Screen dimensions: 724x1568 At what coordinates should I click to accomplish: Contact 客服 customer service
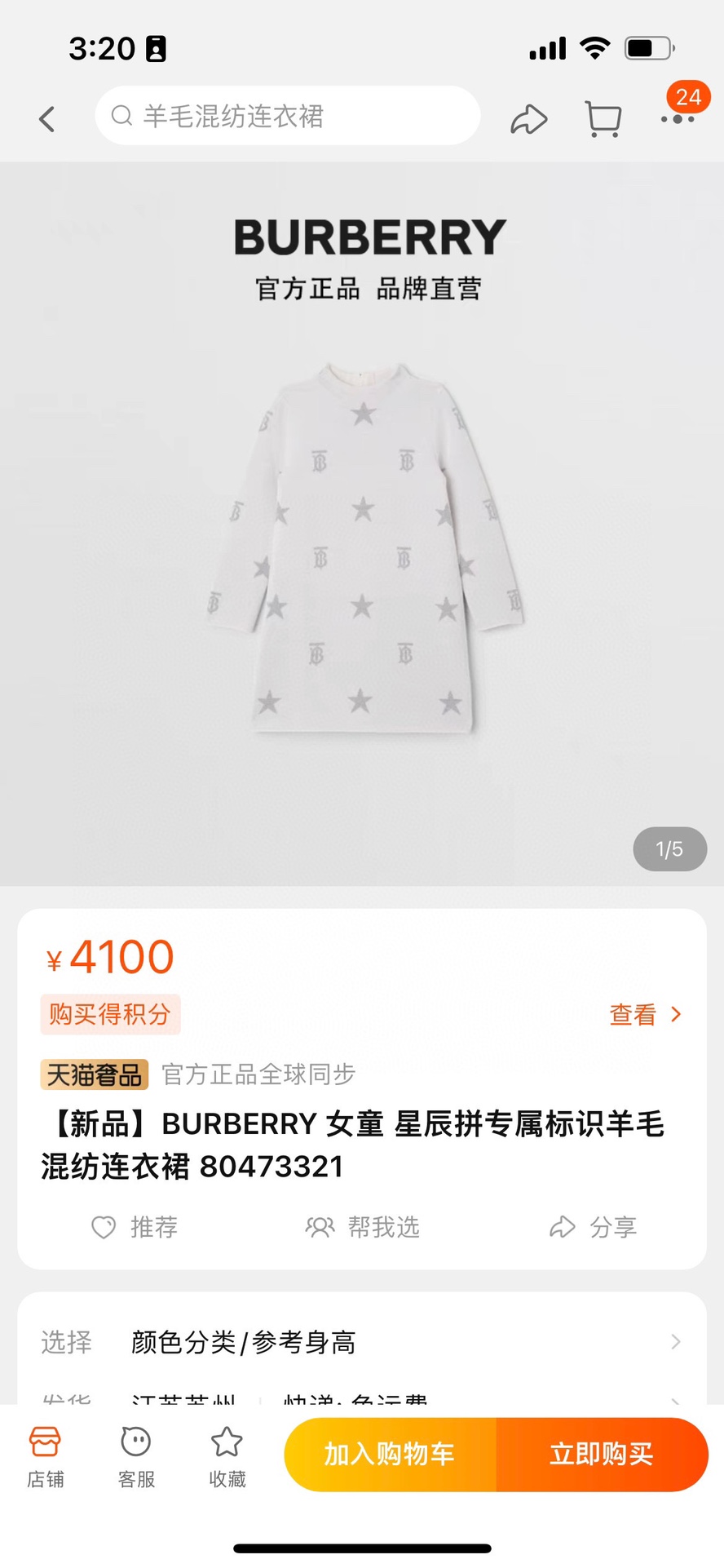tap(136, 1457)
